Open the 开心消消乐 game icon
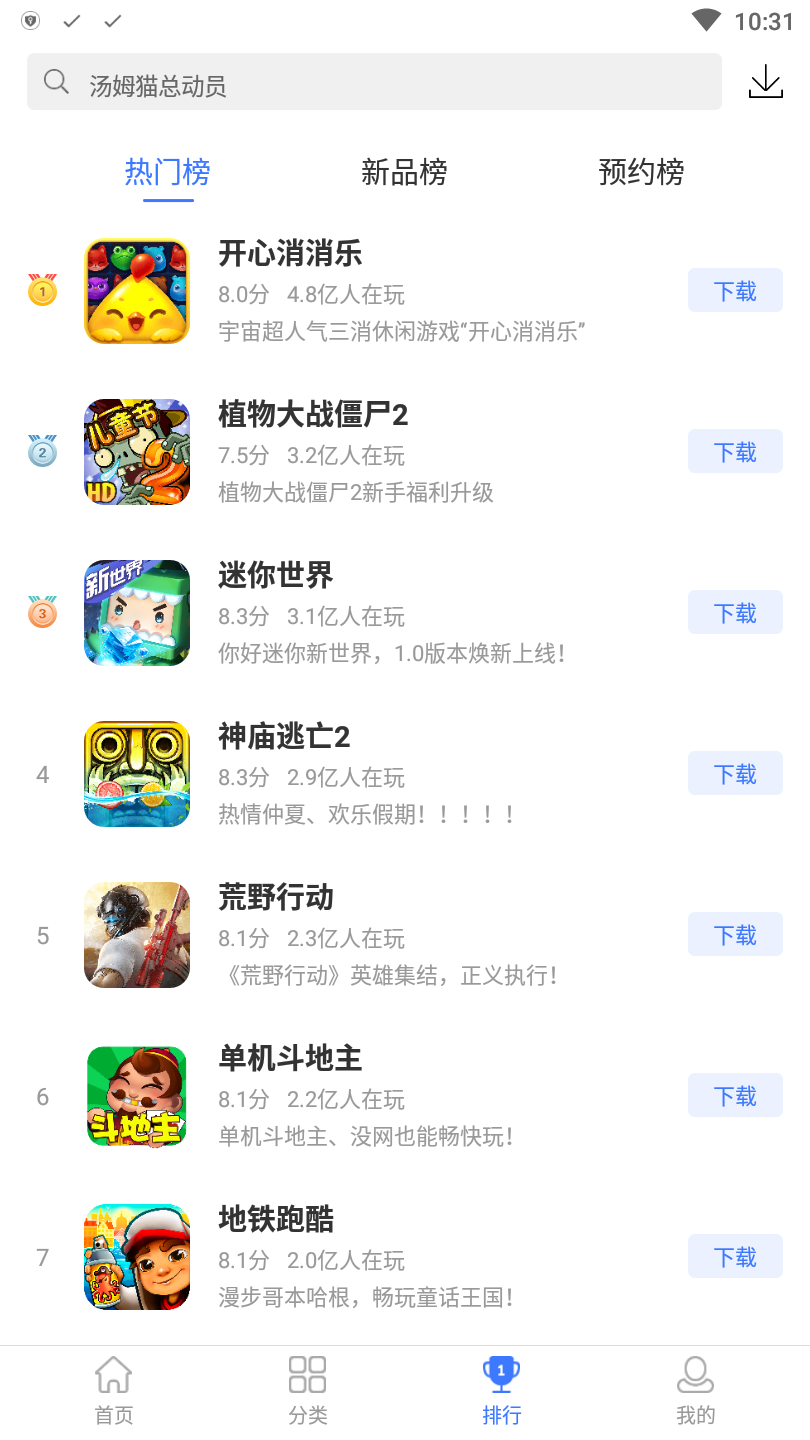This screenshot has width=810, height=1440. tap(137, 290)
